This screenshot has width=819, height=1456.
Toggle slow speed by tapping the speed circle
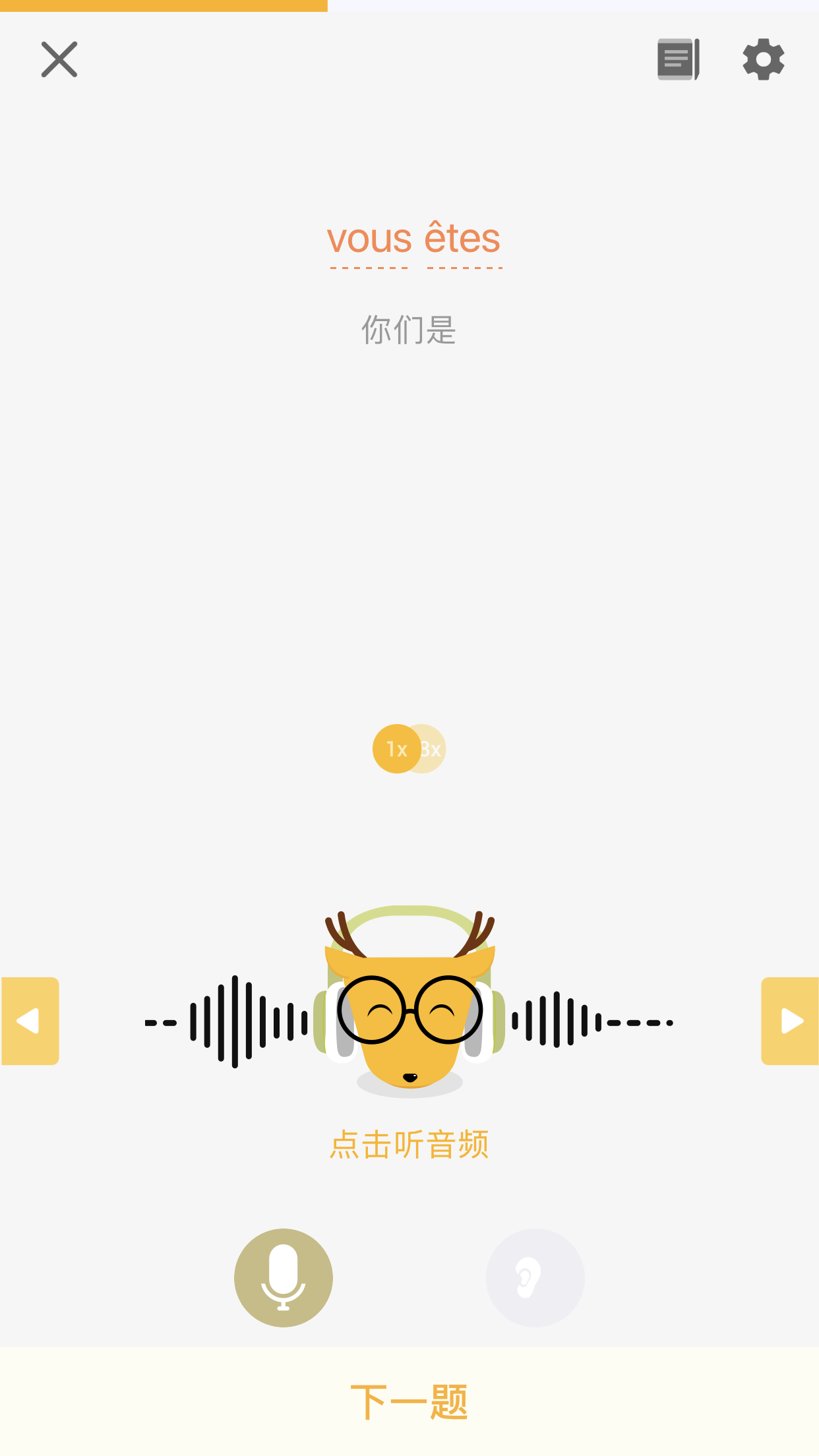409,748
